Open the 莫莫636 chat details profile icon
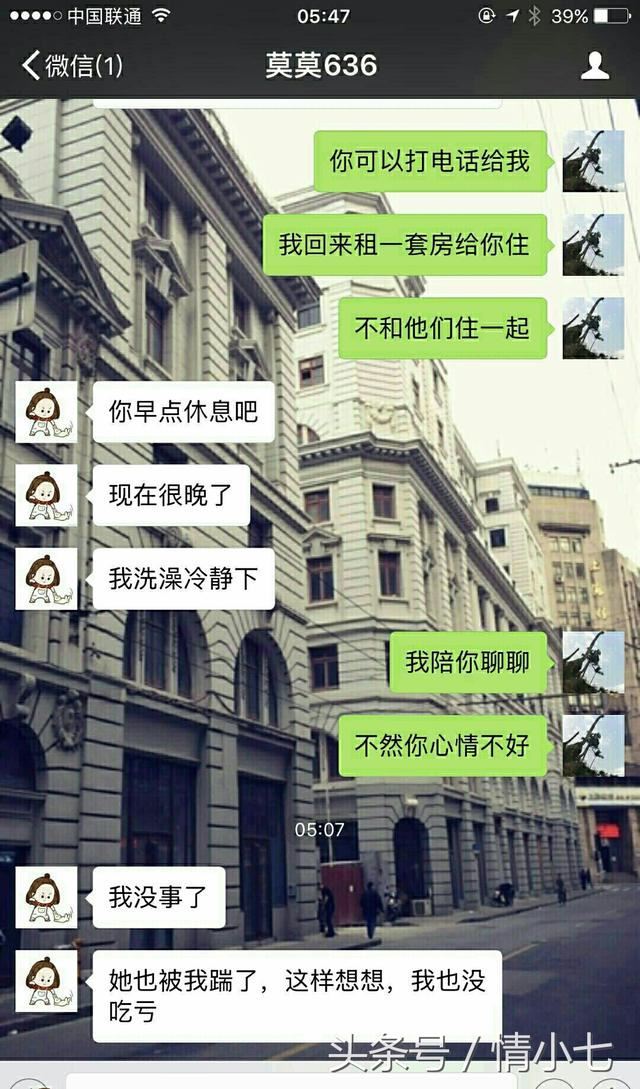 (595, 66)
